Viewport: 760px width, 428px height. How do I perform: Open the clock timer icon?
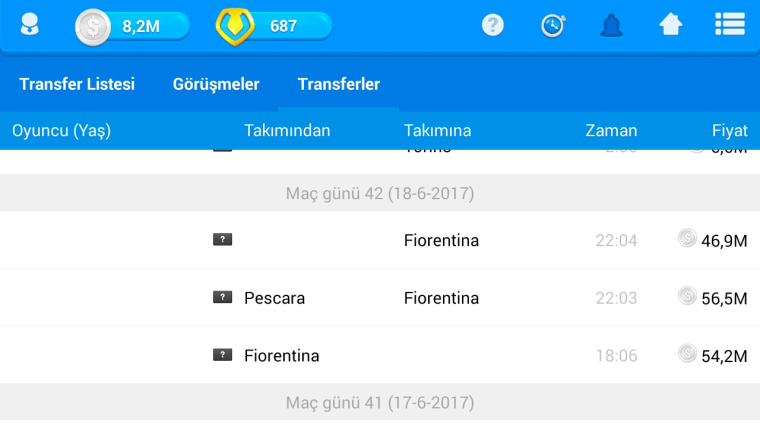click(x=553, y=26)
